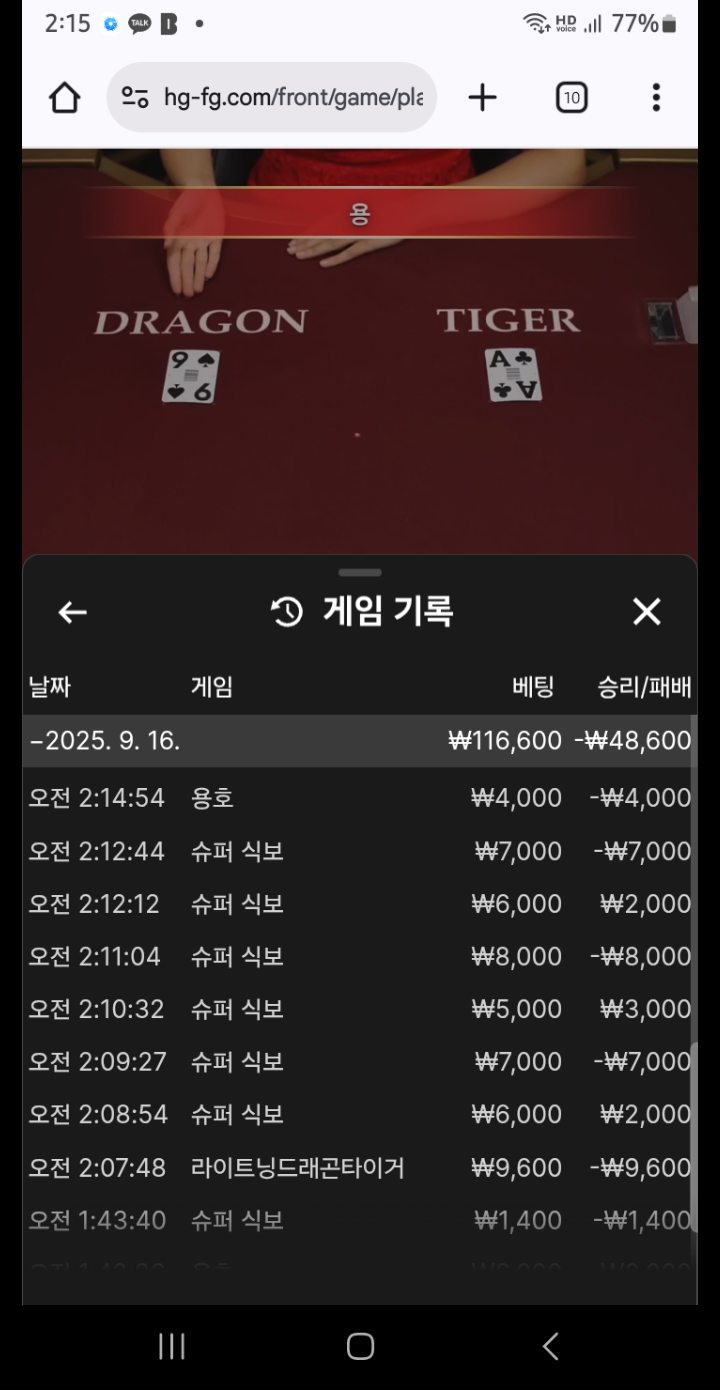Image resolution: width=720 pixels, height=1390 pixels.
Task: Open the 슈퍼 식보 record at 2:12:44
Action: tap(358, 851)
